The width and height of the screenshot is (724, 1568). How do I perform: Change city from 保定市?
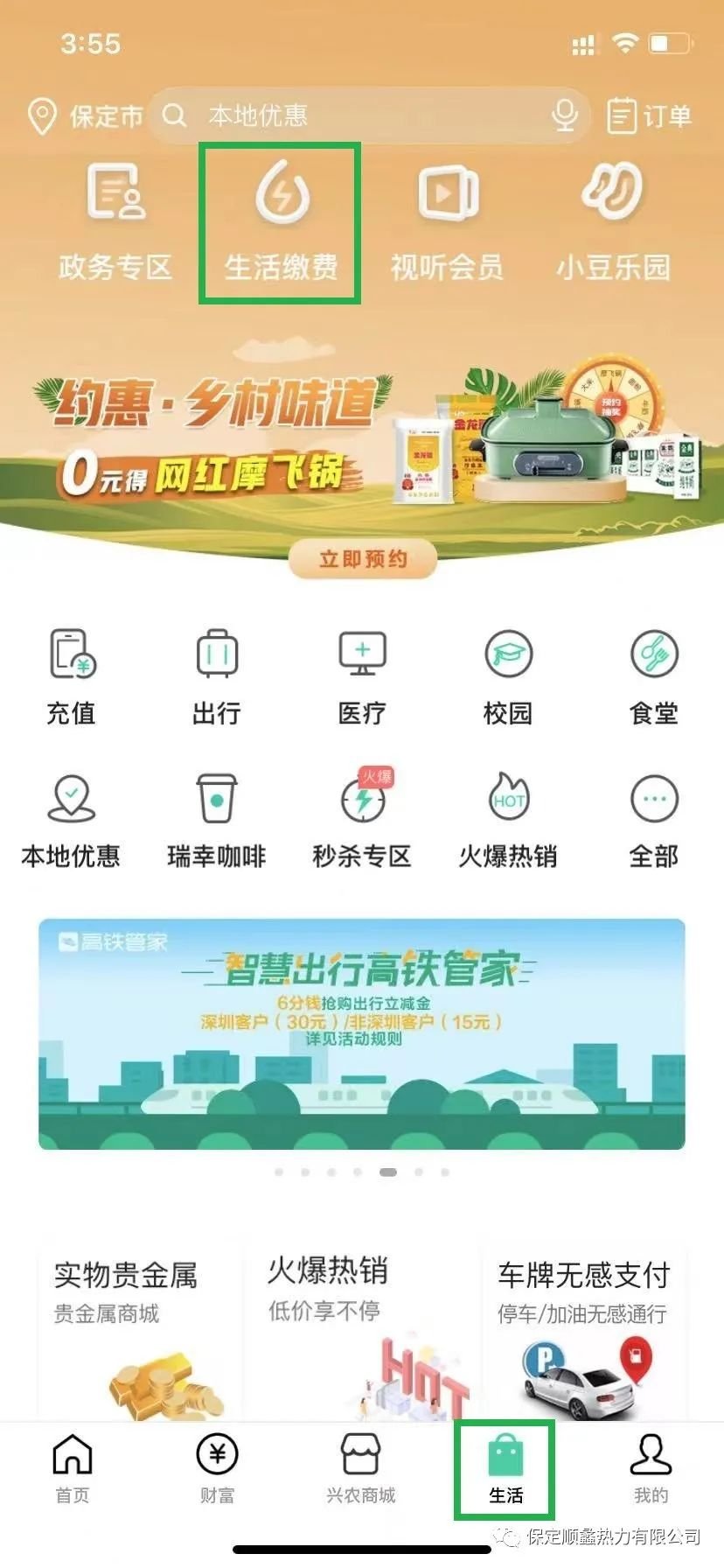(86, 115)
